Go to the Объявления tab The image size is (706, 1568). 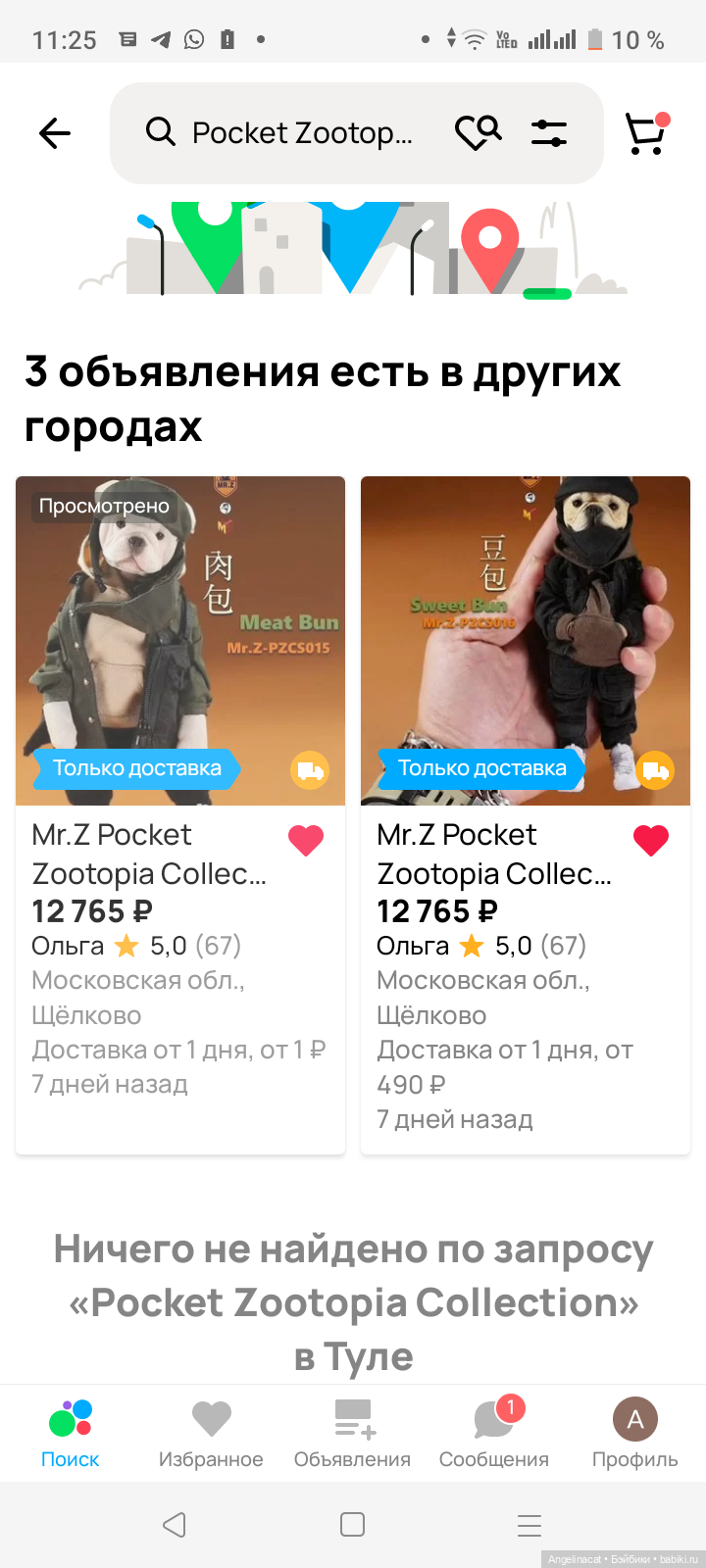pos(352,1433)
